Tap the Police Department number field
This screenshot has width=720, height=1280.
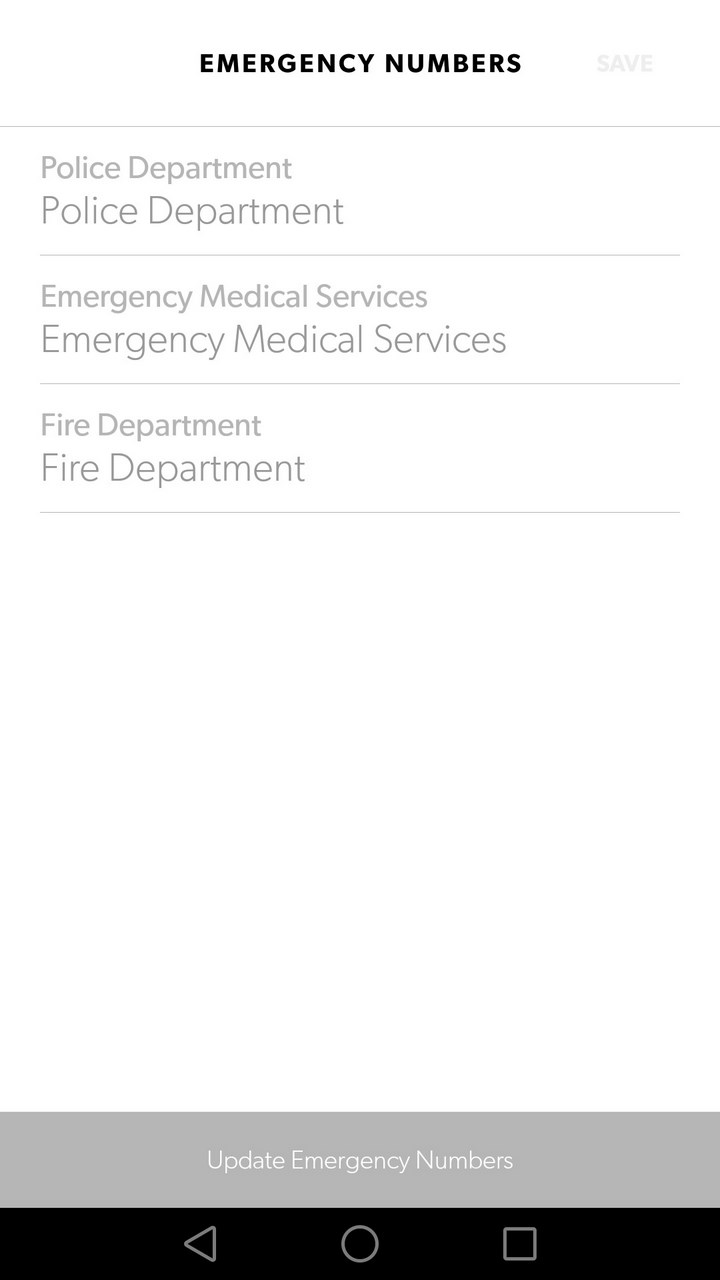pyautogui.click(x=360, y=211)
